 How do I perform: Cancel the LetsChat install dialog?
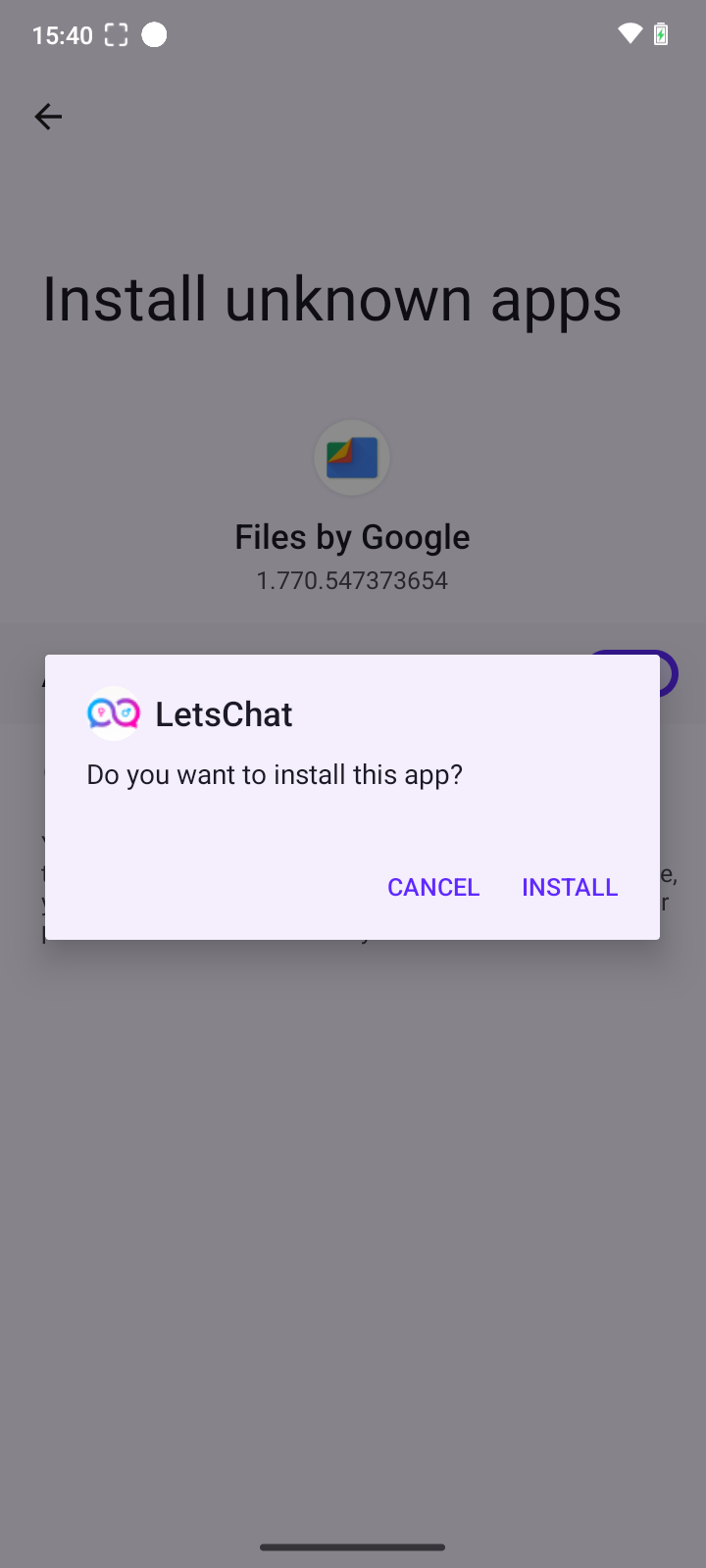tap(433, 887)
